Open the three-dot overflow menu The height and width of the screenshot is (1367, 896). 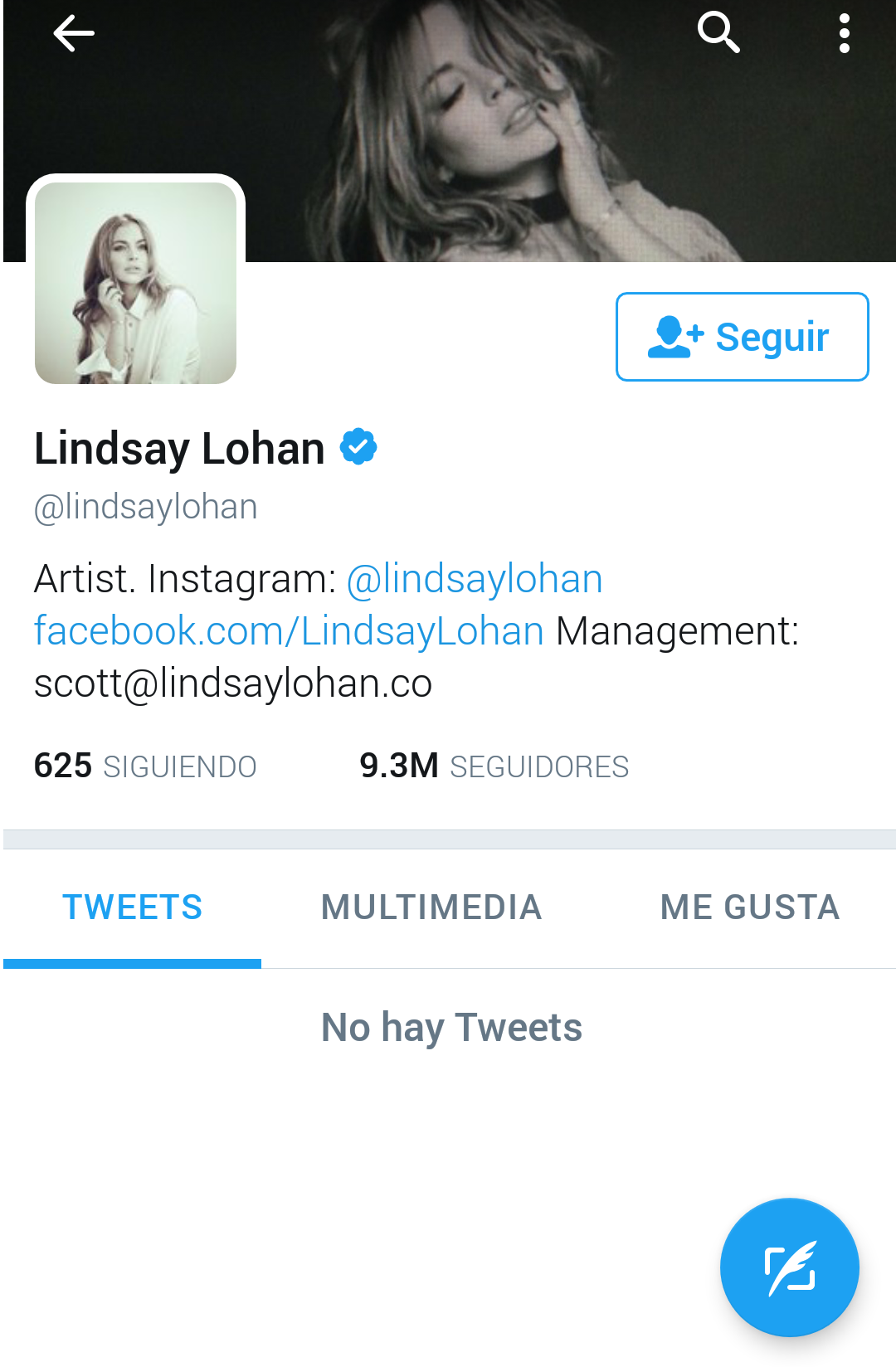coord(844,34)
